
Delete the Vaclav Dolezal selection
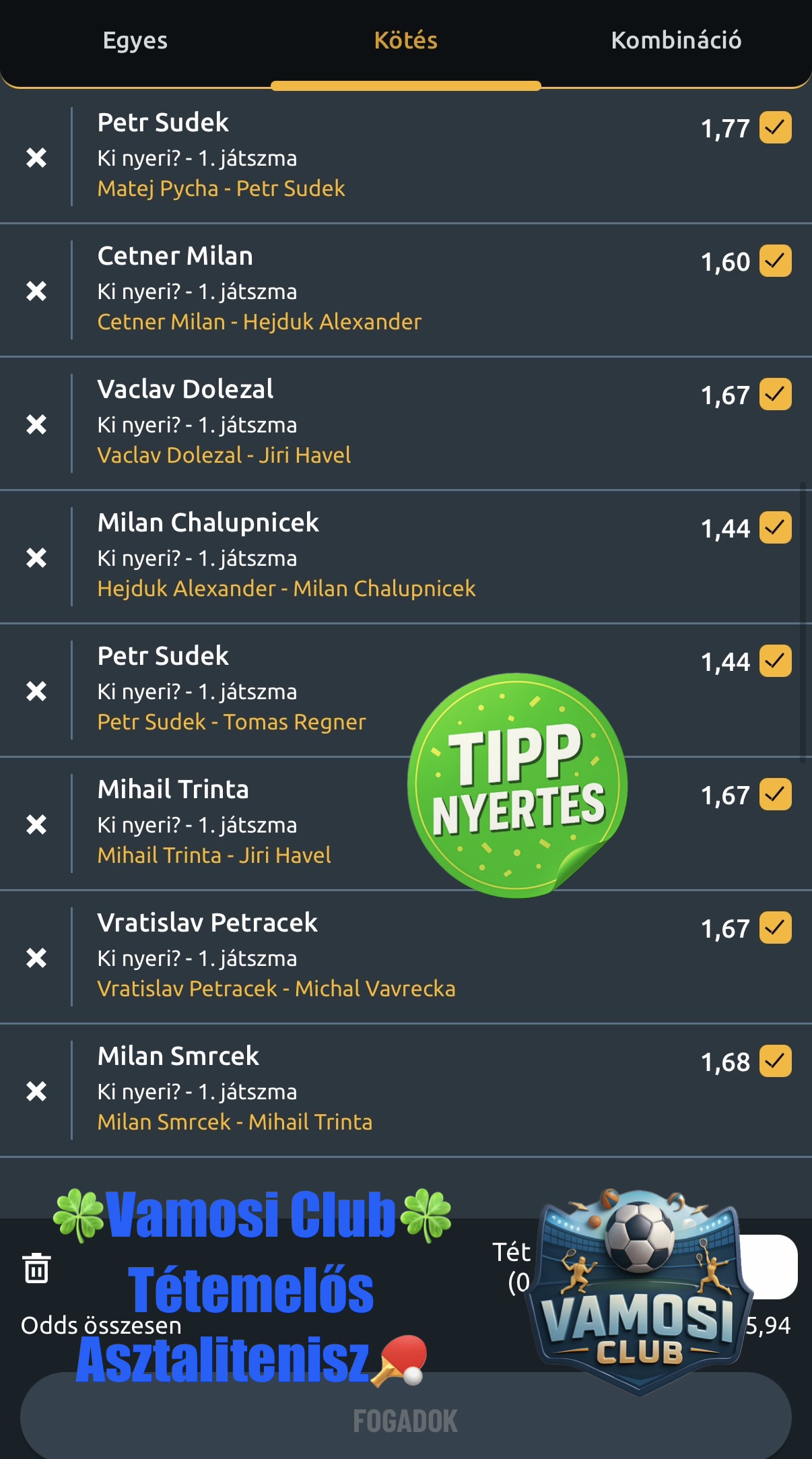[36, 424]
